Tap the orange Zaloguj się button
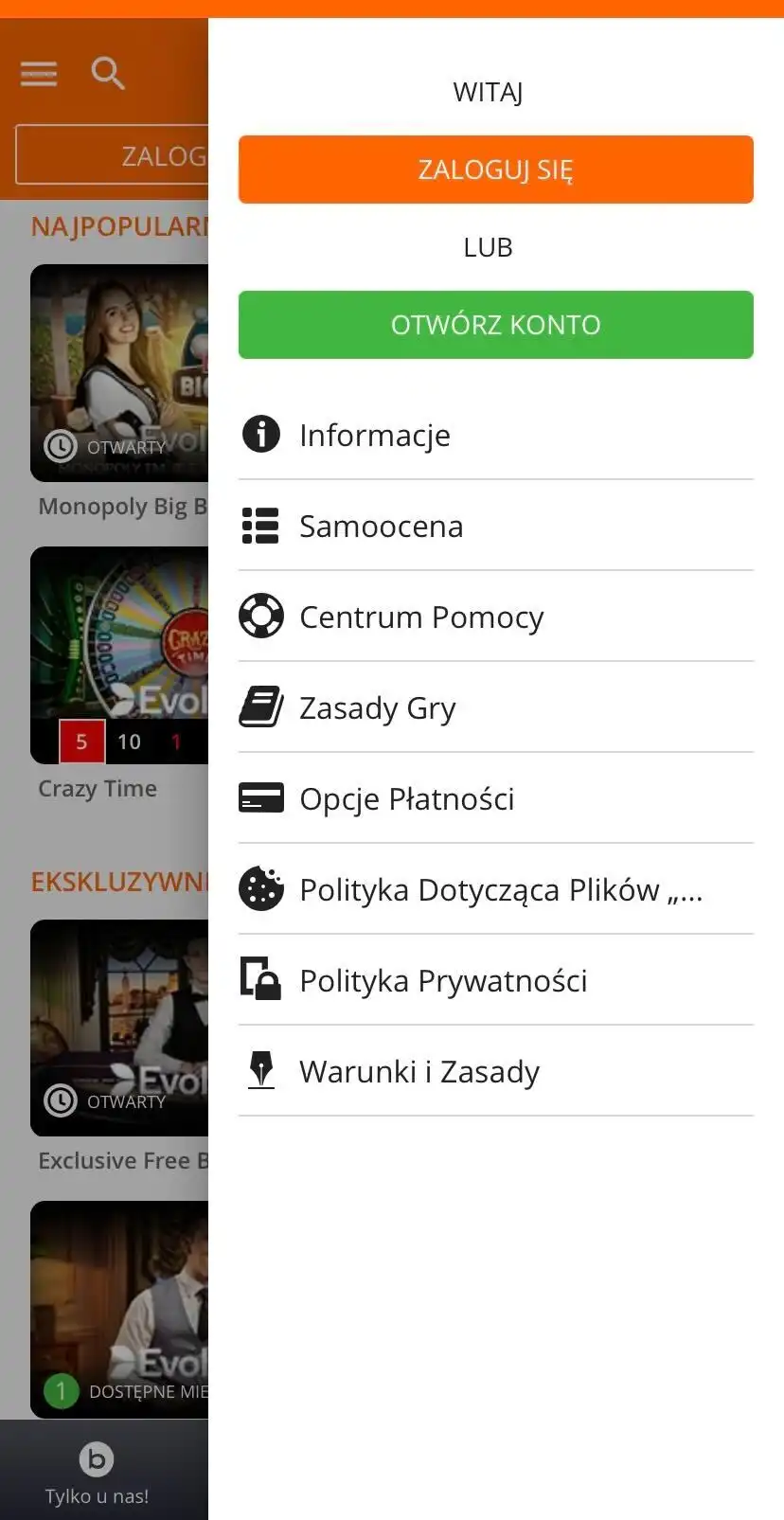 tap(495, 170)
